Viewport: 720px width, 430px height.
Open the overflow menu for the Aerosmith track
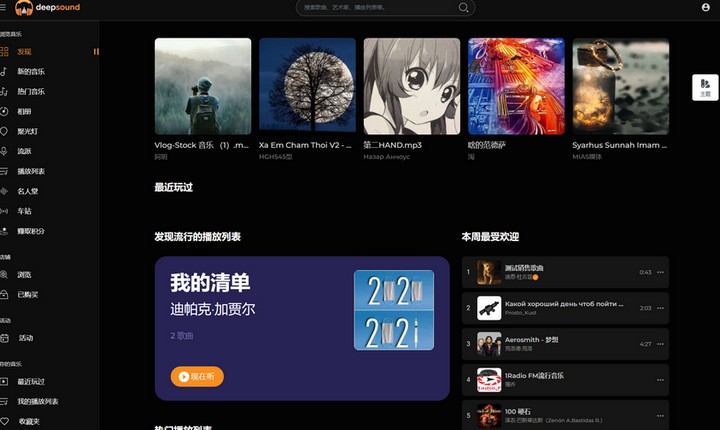660,343
